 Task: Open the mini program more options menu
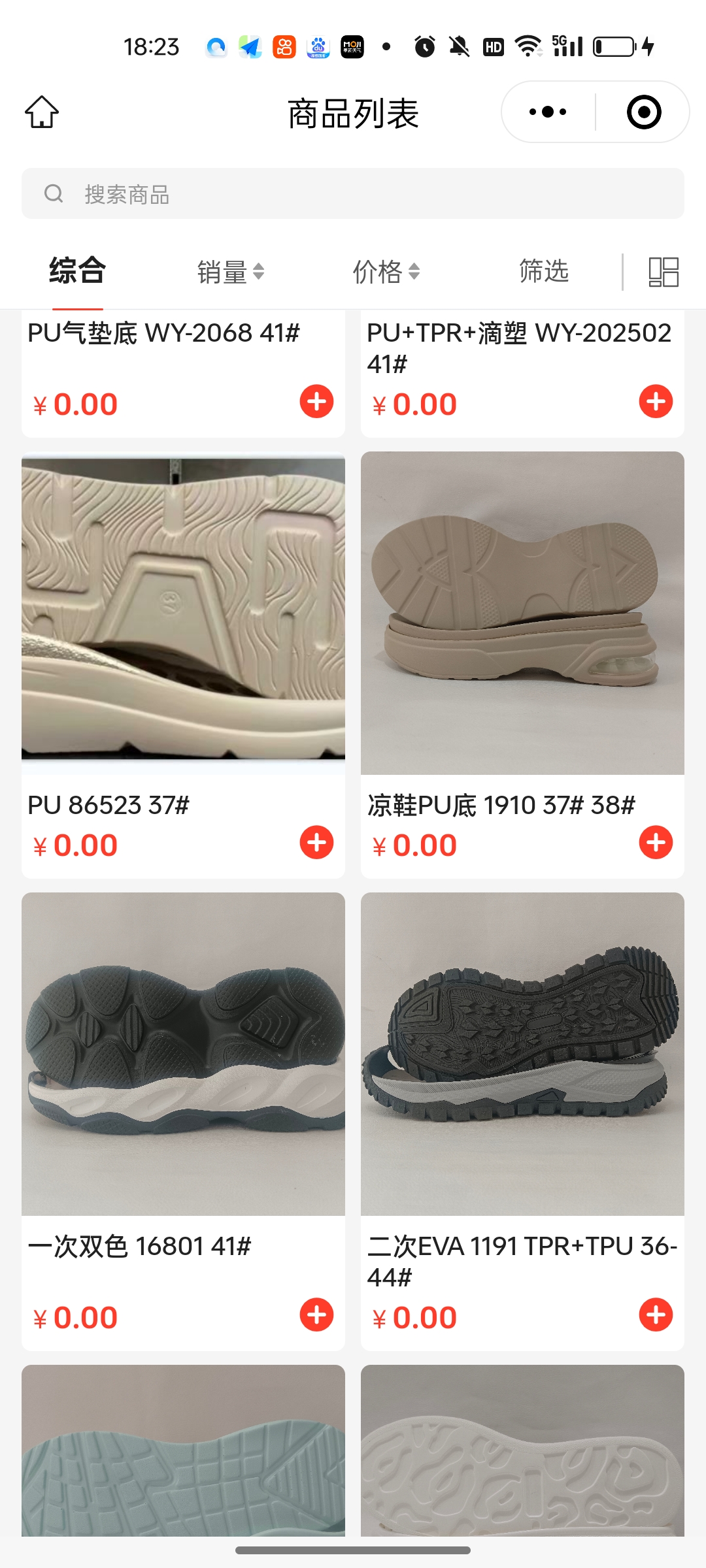[548, 112]
